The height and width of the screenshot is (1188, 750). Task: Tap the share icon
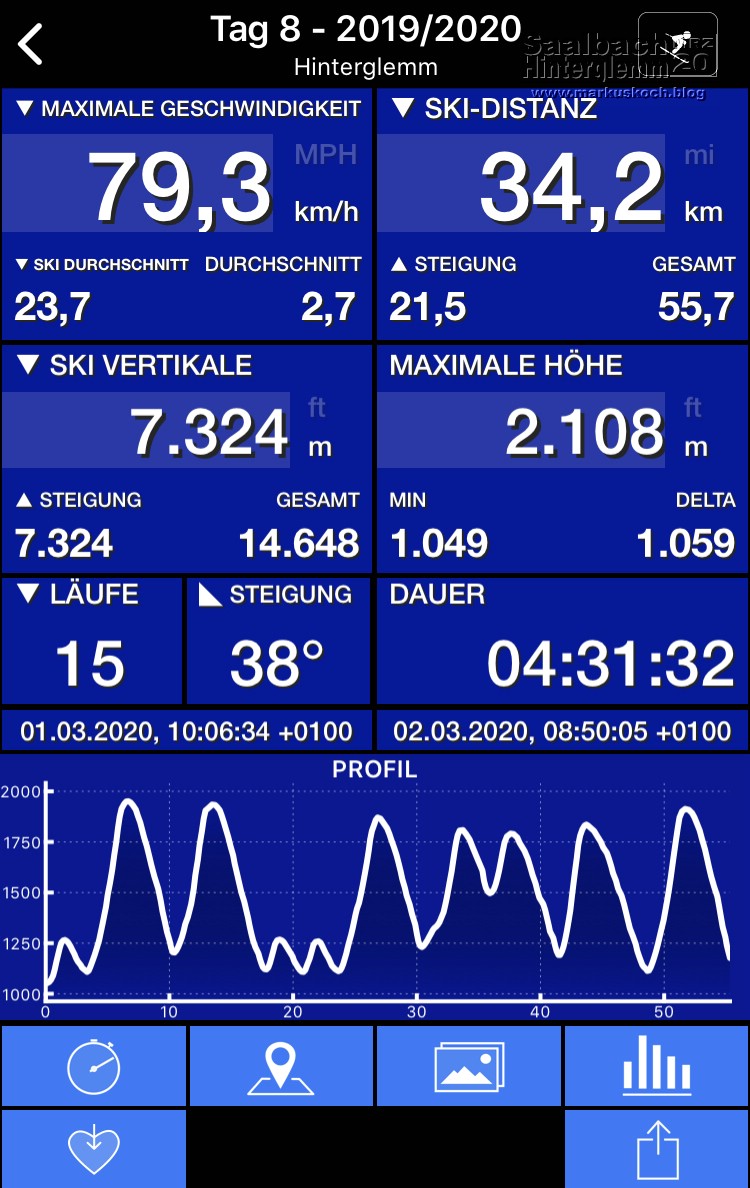(x=656, y=1148)
